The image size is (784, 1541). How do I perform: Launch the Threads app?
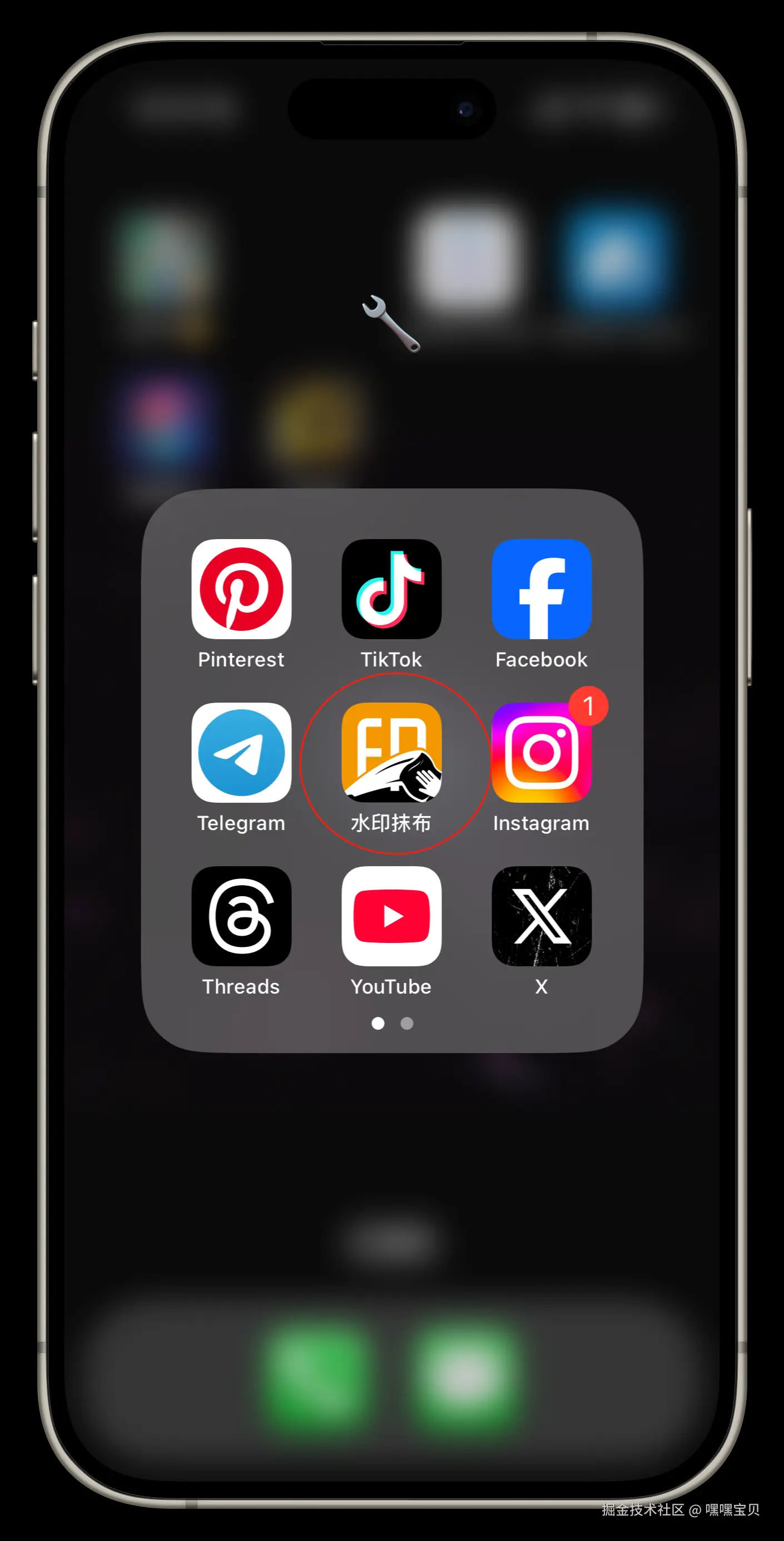pos(241,916)
